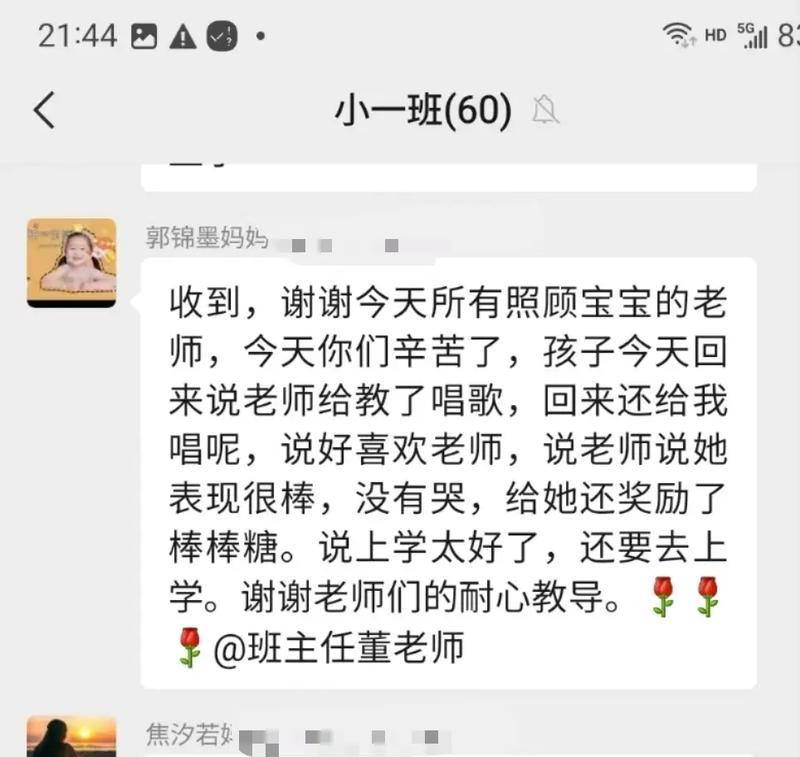Go back from 小一班 group chat
The width and height of the screenshot is (800, 757).
(x=44, y=109)
